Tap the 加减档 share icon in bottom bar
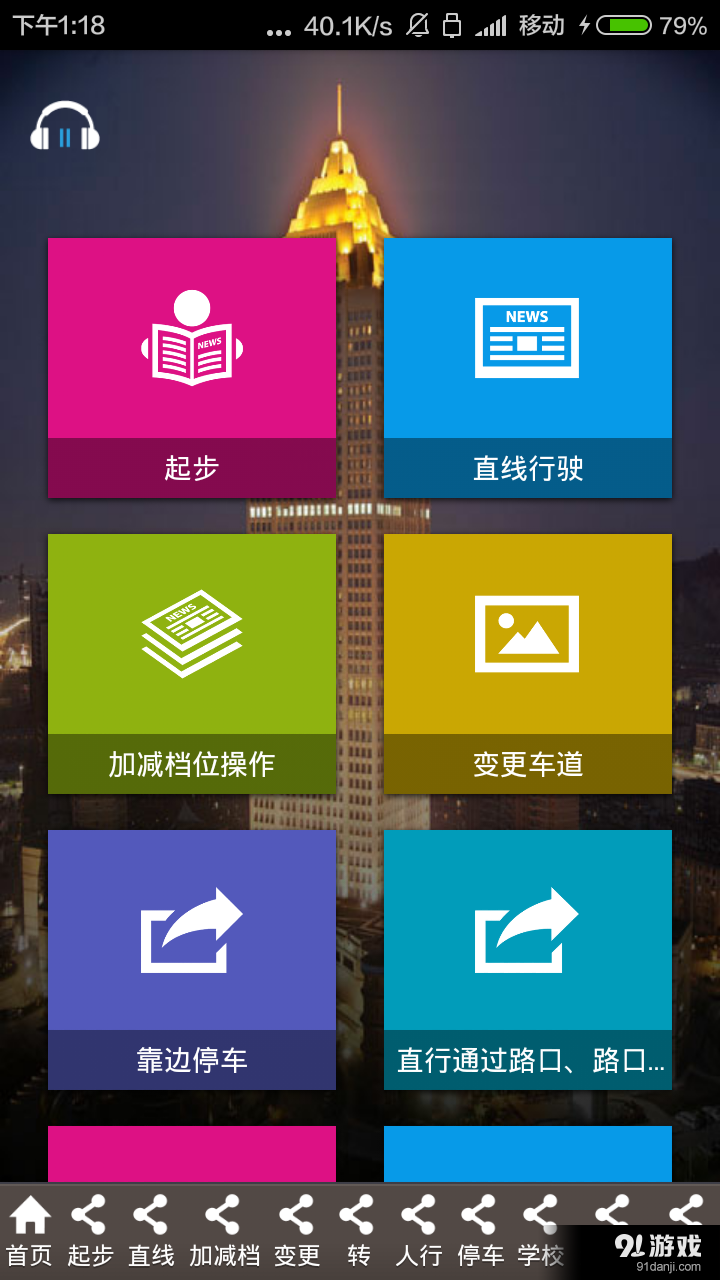 (x=222, y=1218)
